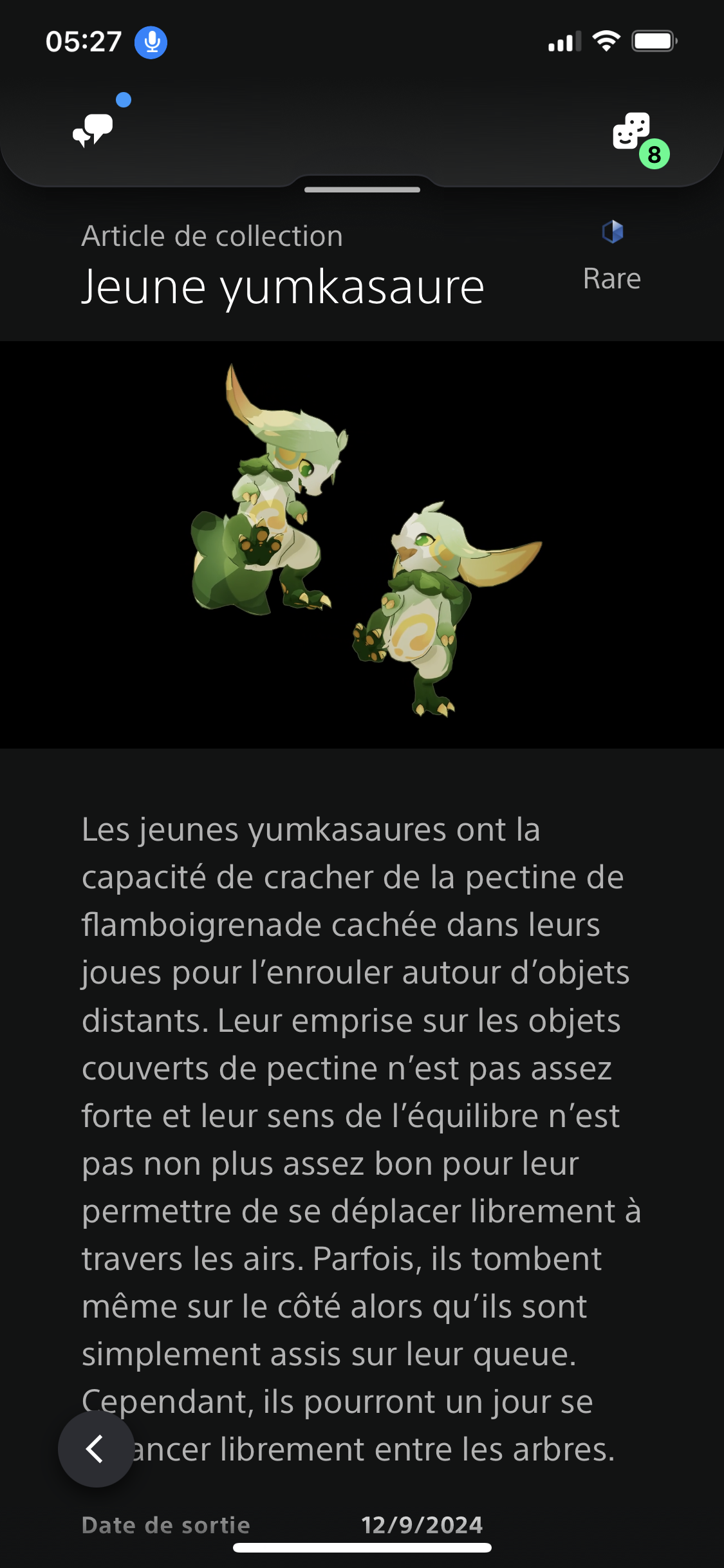This screenshot has height=1568, width=724.
Task: Tap the sheet drag handle at top
Action: point(362,190)
